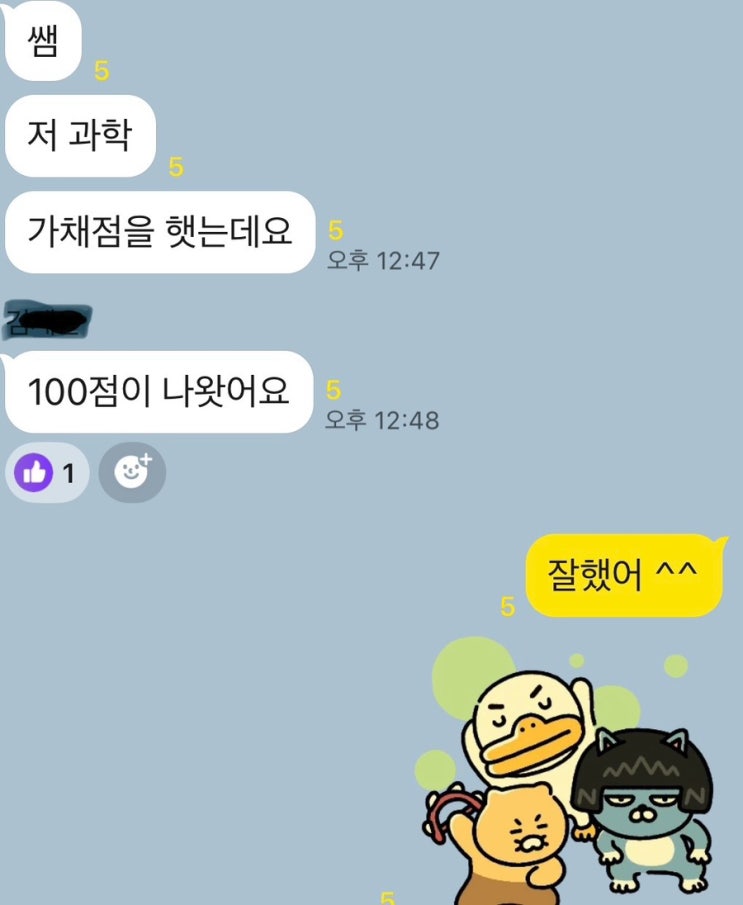Tap the thumbs-up reaction chip
The image size is (743, 905).
tap(47, 472)
